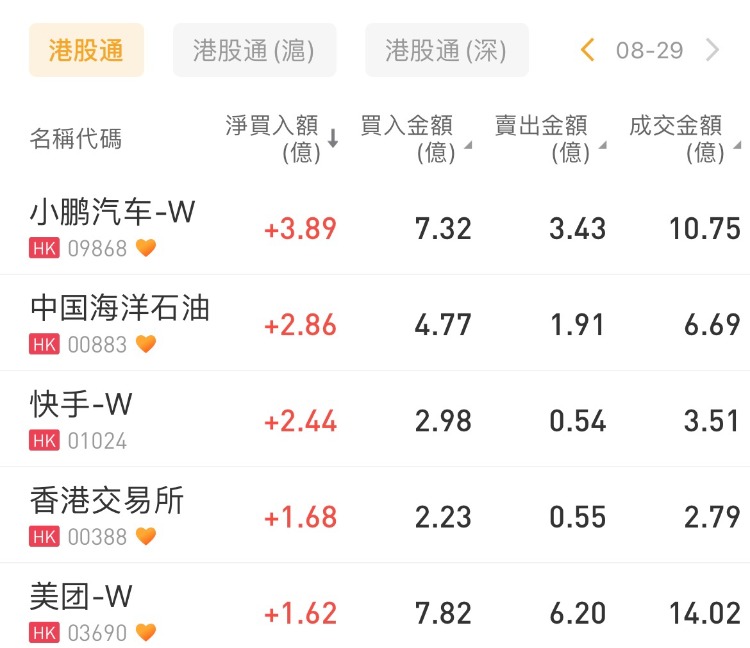This screenshot has width=750, height=648.
Task: Select the 港股通 tab
Action: point(86,51)
